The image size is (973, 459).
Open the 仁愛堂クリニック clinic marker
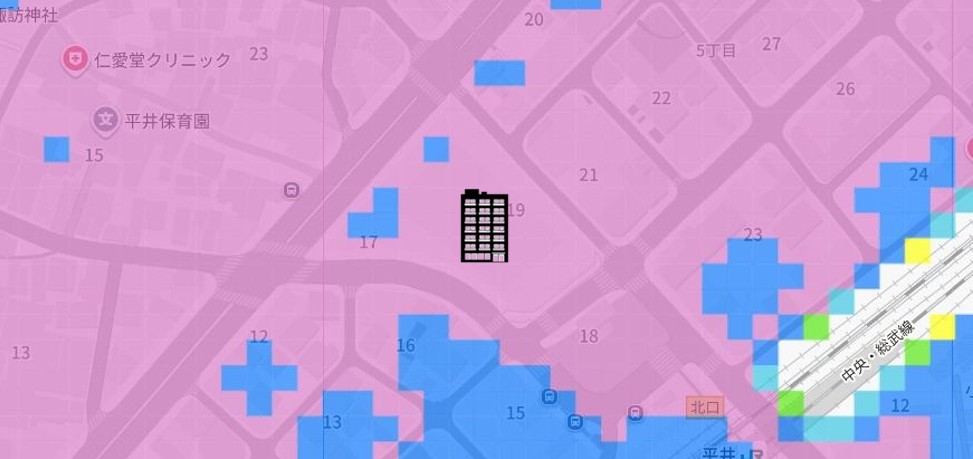[75, 60]
